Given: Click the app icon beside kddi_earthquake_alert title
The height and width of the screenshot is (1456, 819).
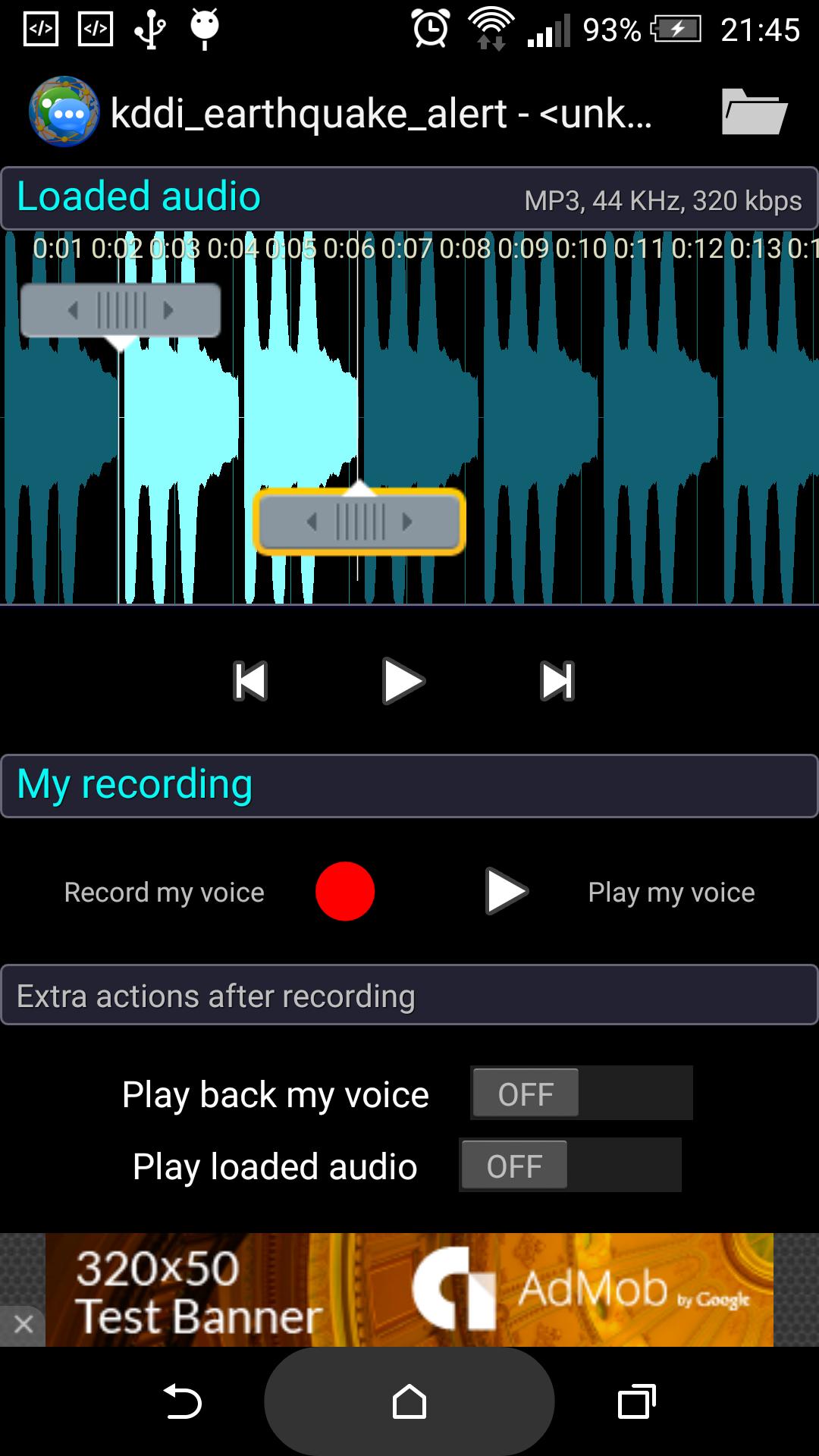Looking at the screenshot, I should tap(64, 111).
